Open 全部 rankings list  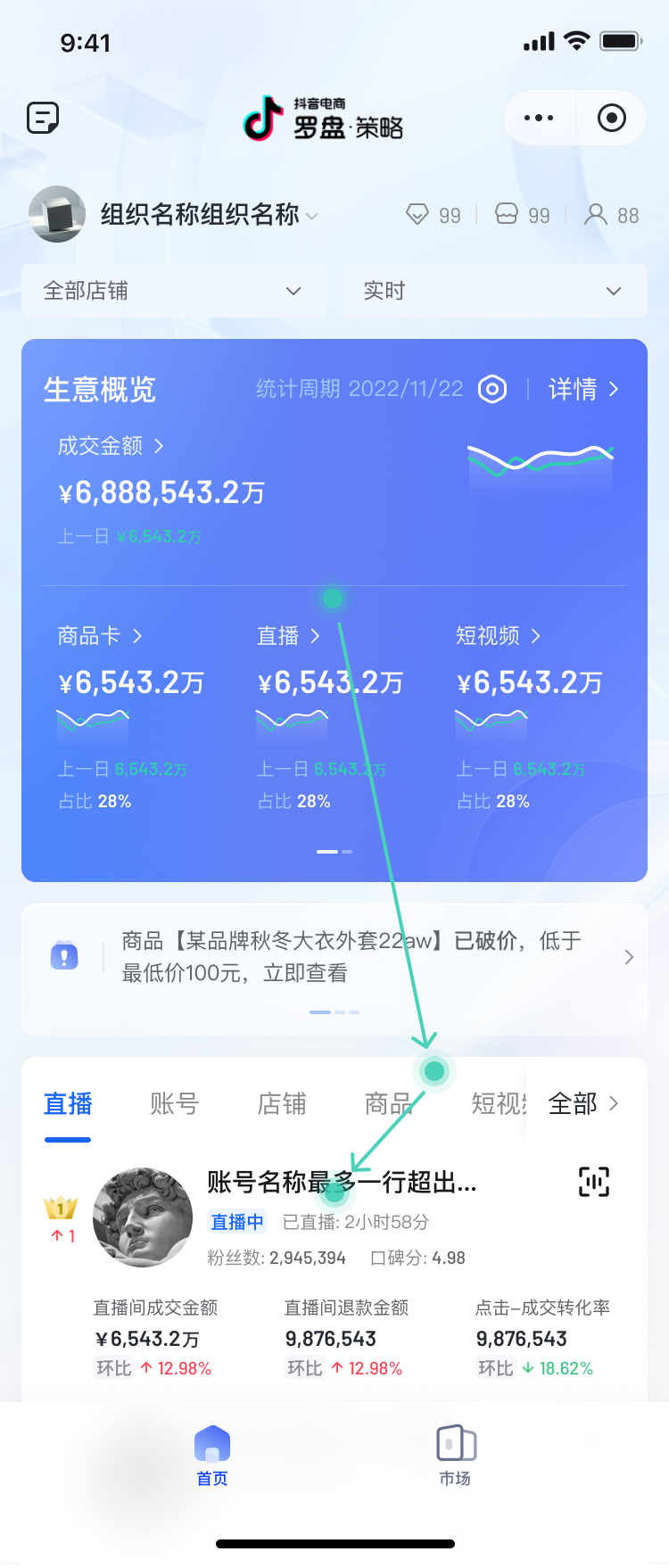click(x=583, y=1104)
